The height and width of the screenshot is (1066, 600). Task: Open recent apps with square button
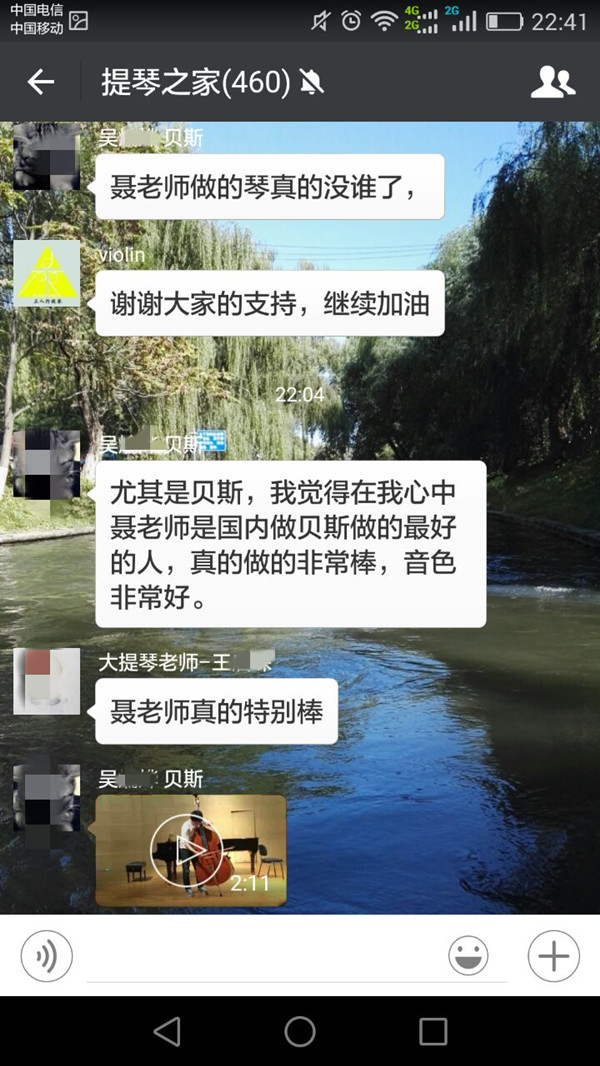pyautogui.click(x=433, y=1031)
